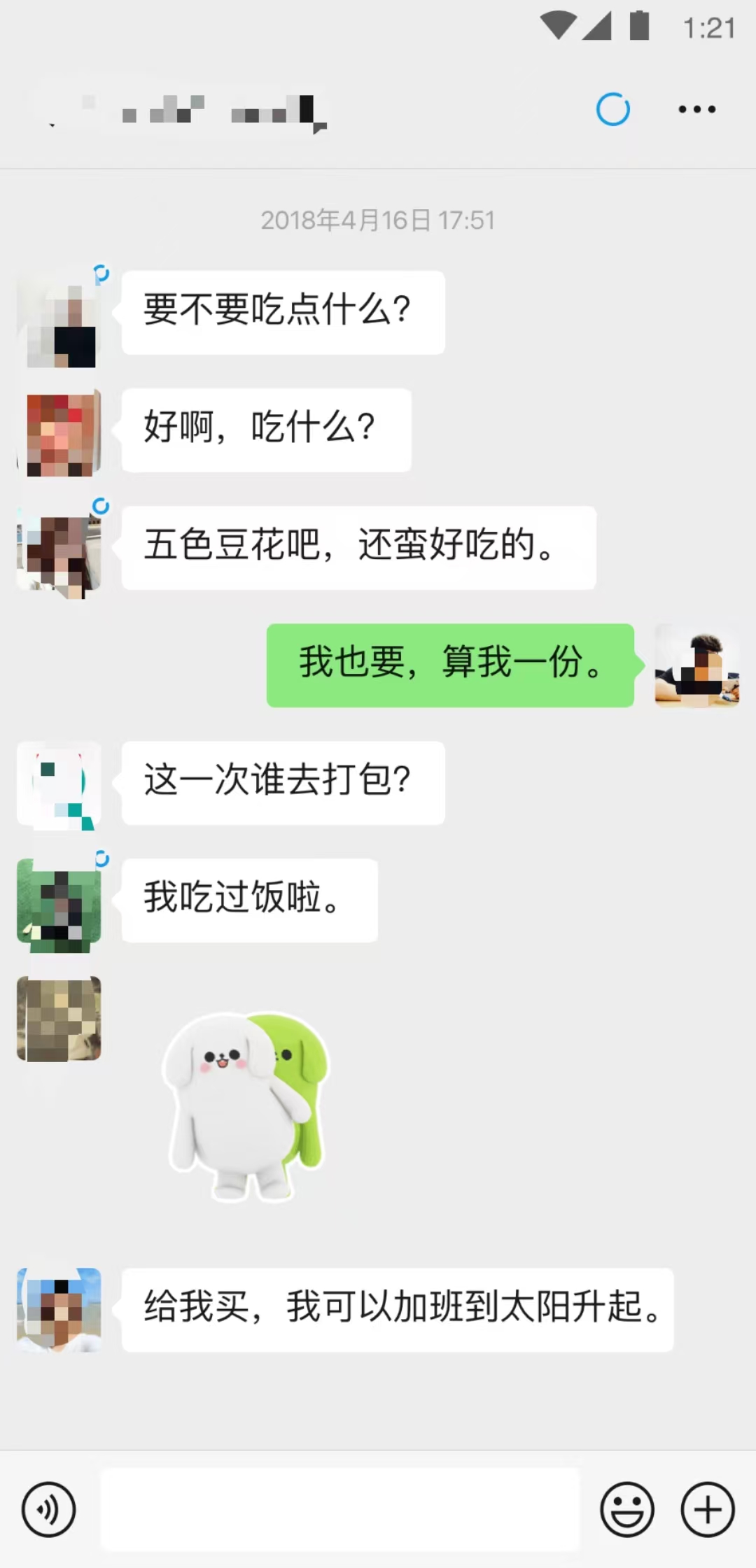756x1568 pixels.
Task: Tap the voice message input icon
Action: pos(48,1509)
